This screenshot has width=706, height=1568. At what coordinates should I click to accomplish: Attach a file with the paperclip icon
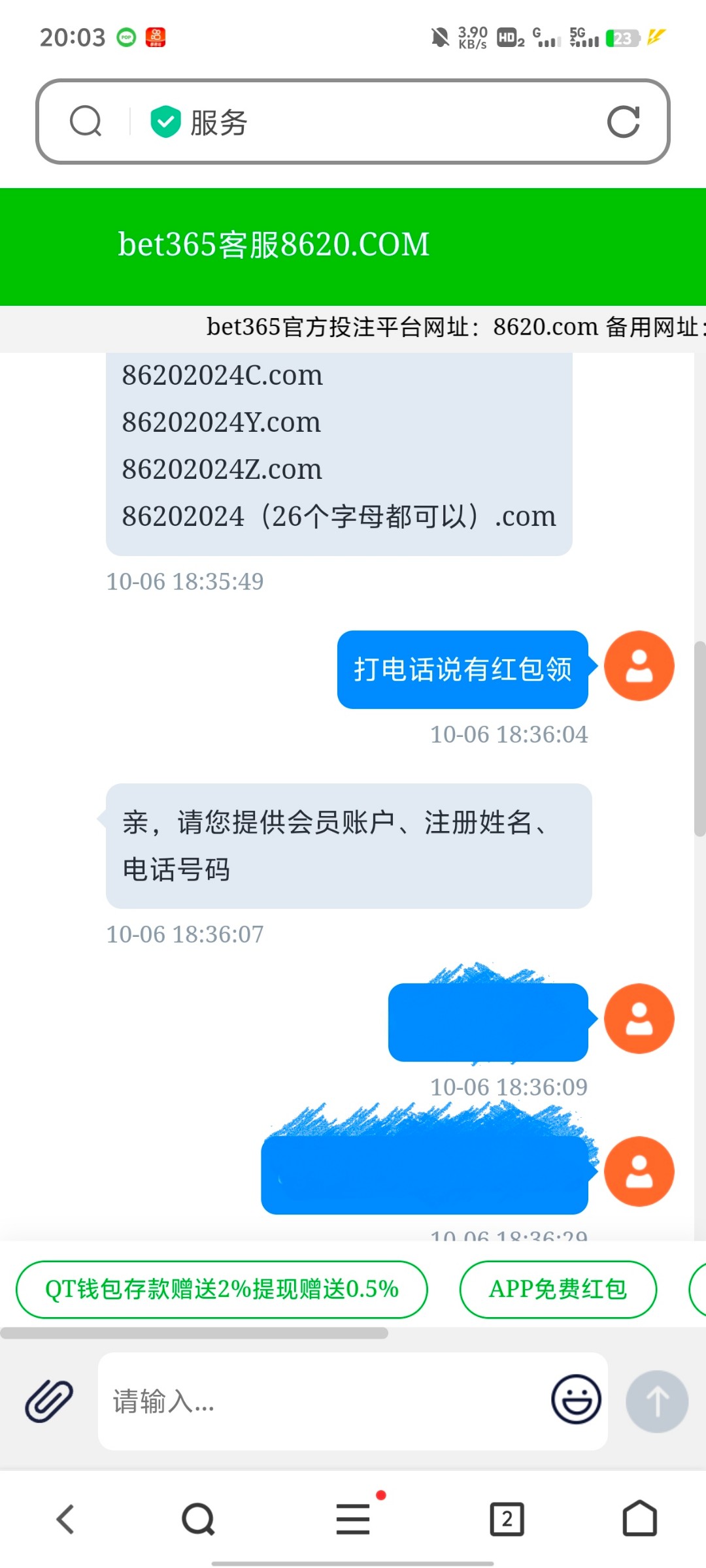(49, 1401)
